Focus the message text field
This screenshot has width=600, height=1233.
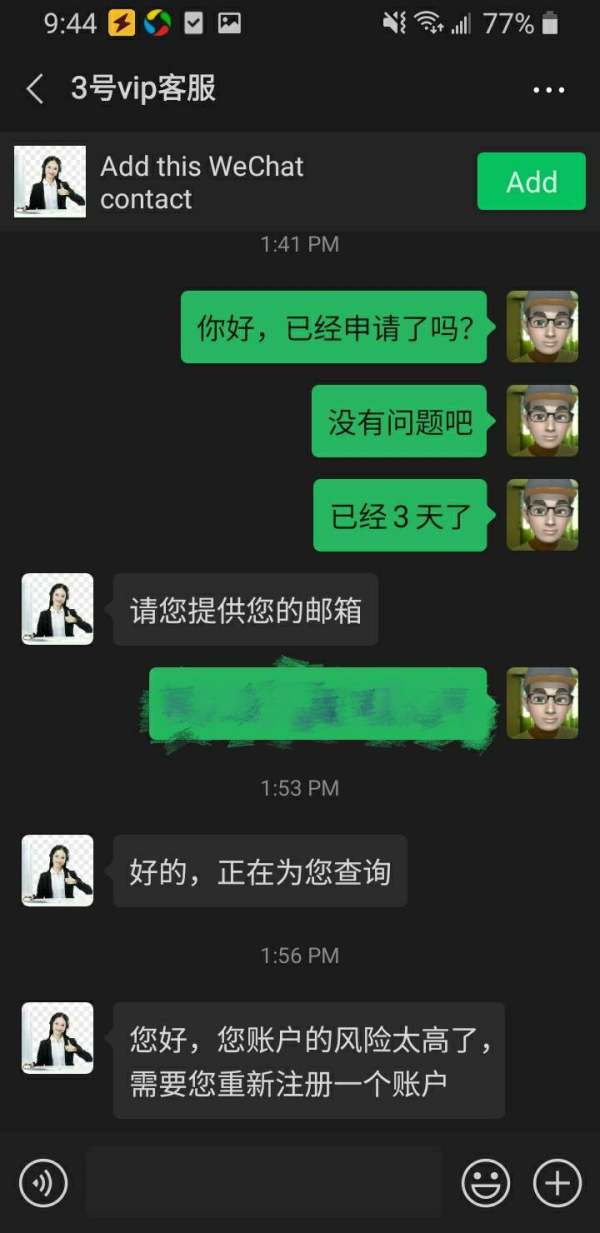264,1183
